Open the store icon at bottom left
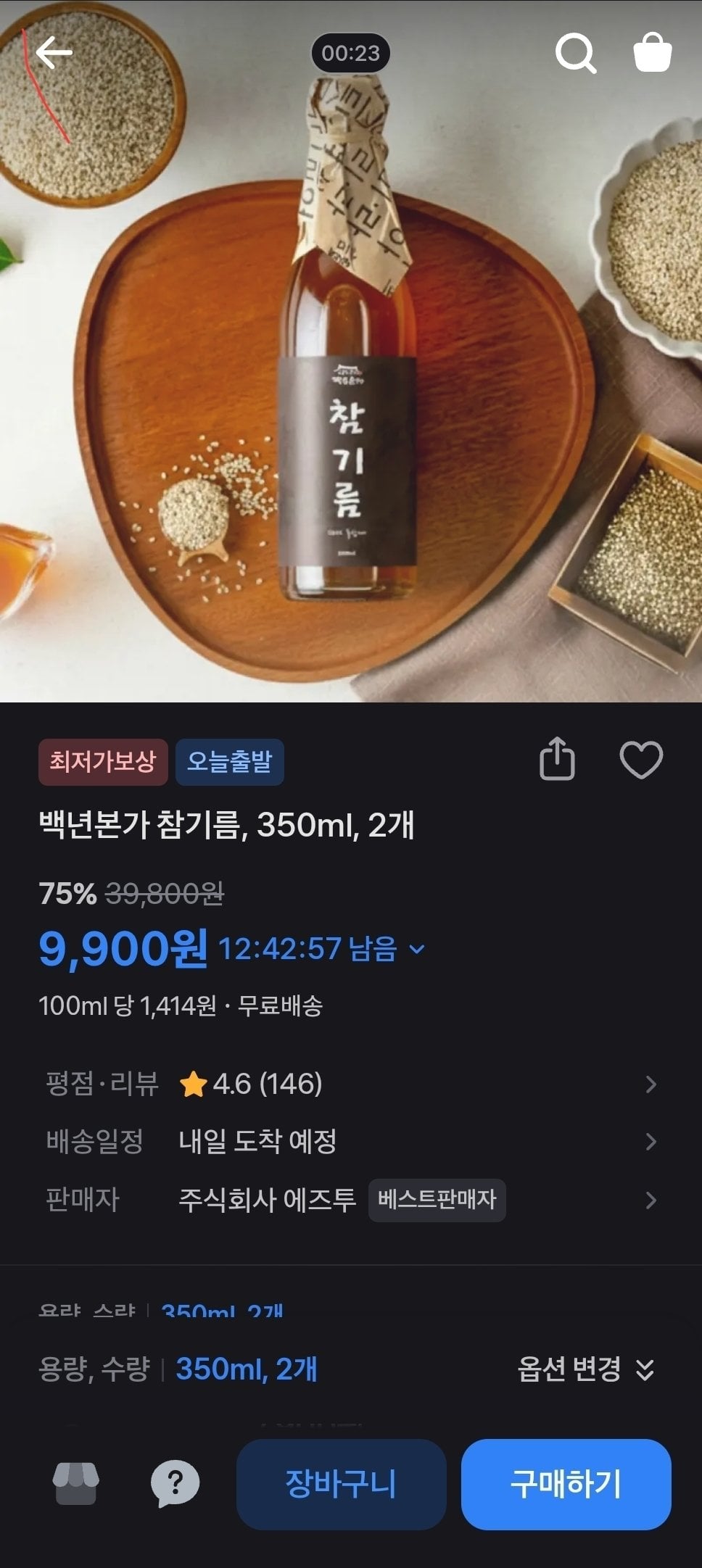This screenshot has width=702, height=1568. (76, 1484)
